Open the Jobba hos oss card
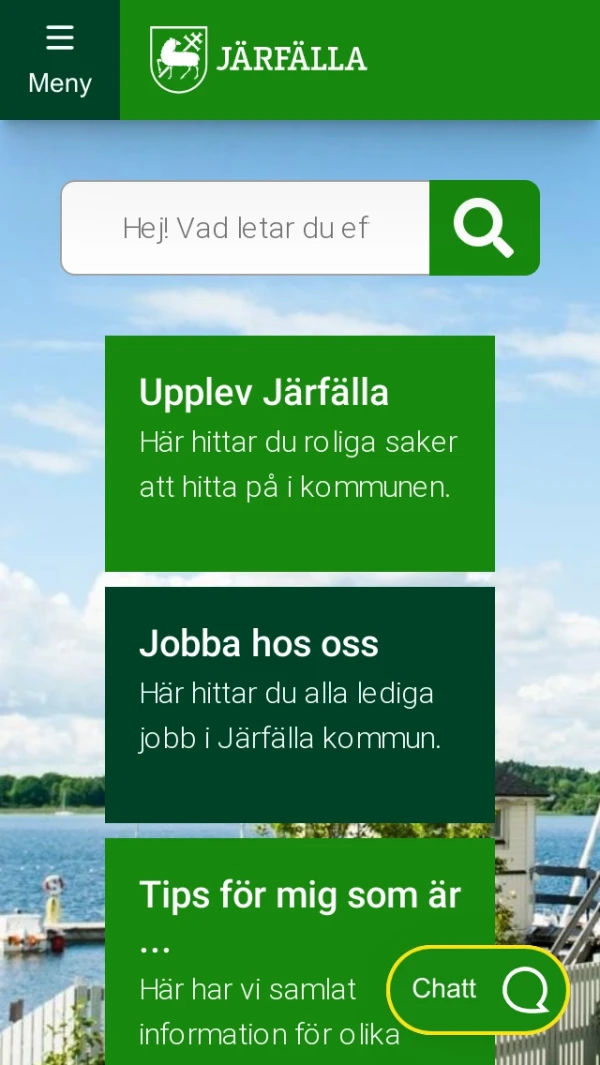 (299, 704)
